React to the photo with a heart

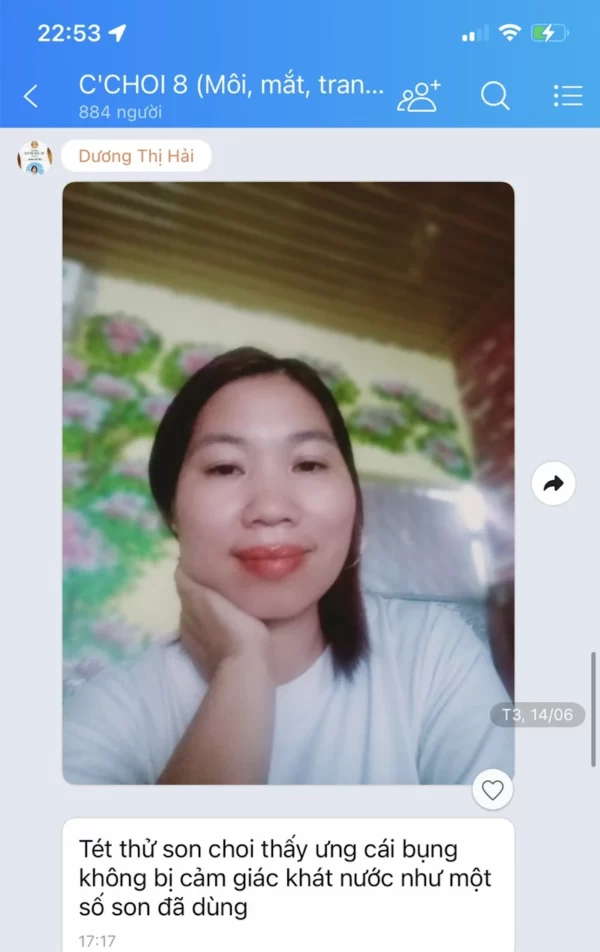pos(492,790)
